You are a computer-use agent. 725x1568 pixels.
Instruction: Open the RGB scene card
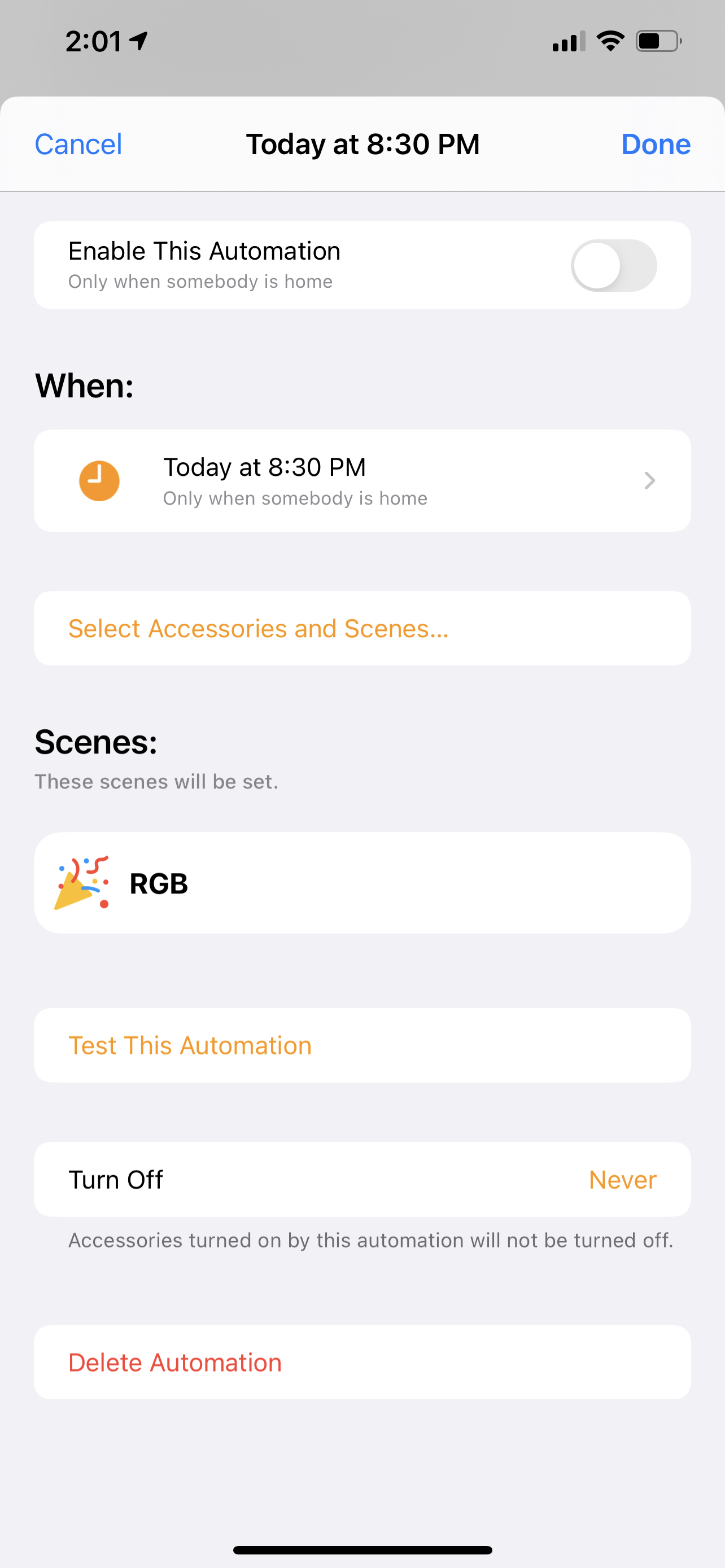coord(362,883)
